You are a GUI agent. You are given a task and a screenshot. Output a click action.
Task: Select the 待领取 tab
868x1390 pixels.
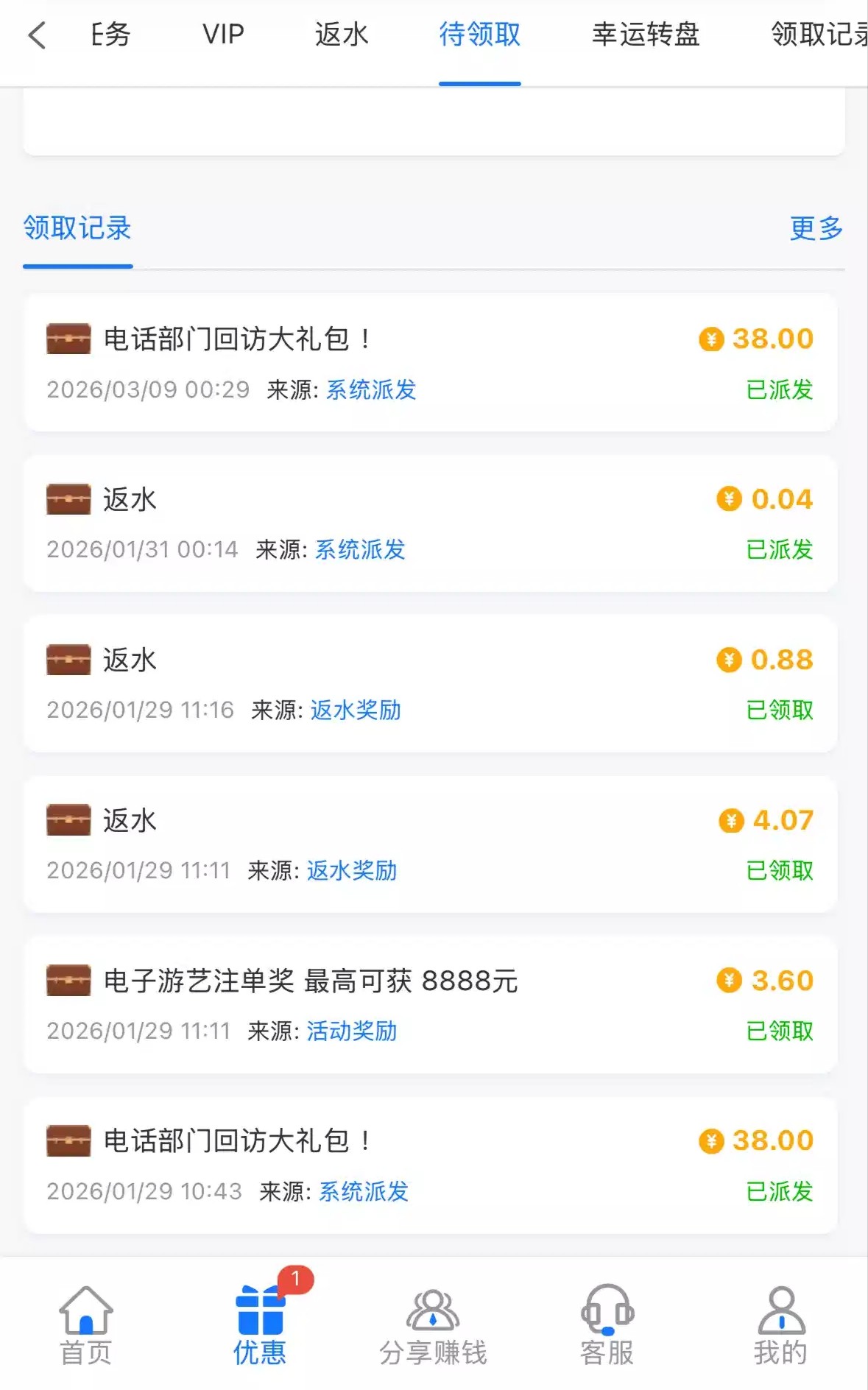(x=480, y=35)
